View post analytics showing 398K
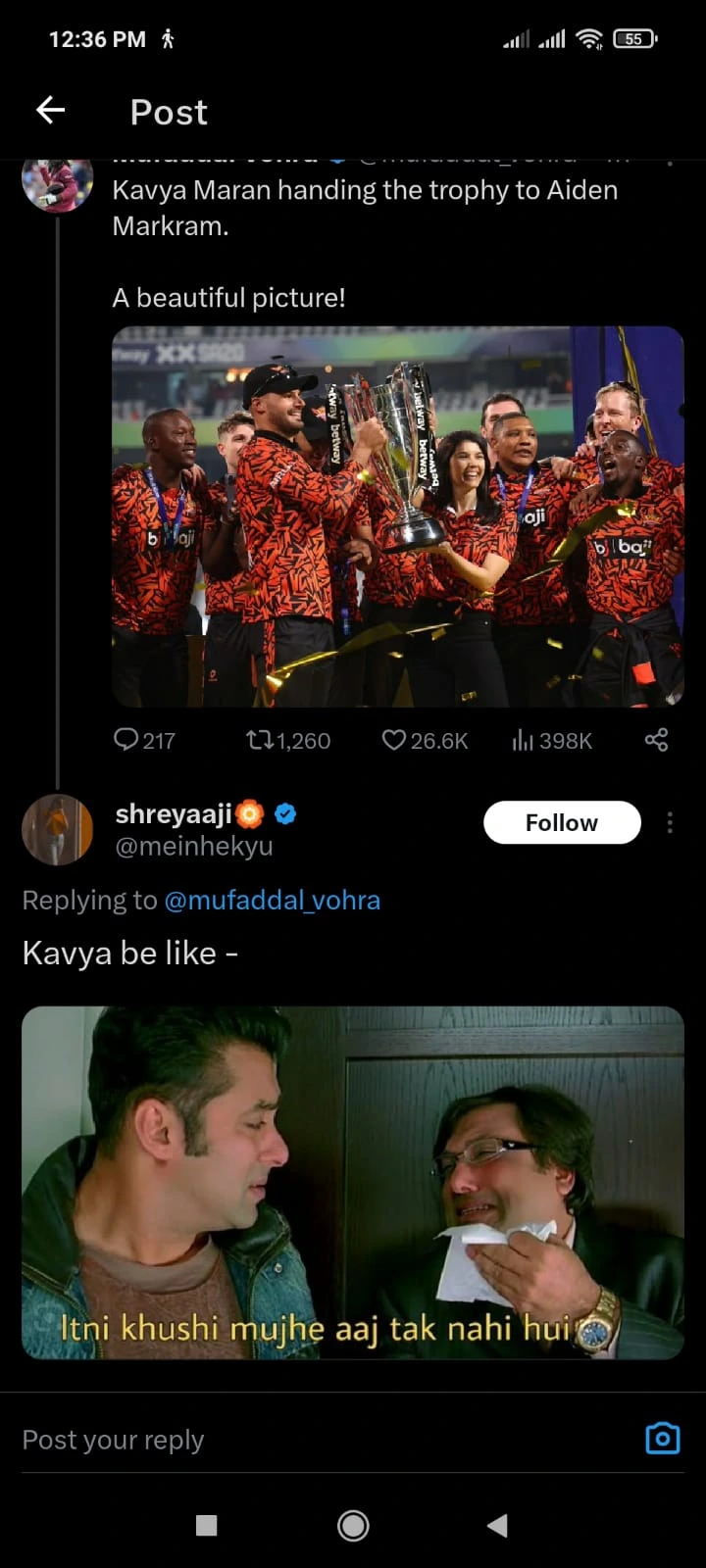706x1568 pixels. pos(551,740)
